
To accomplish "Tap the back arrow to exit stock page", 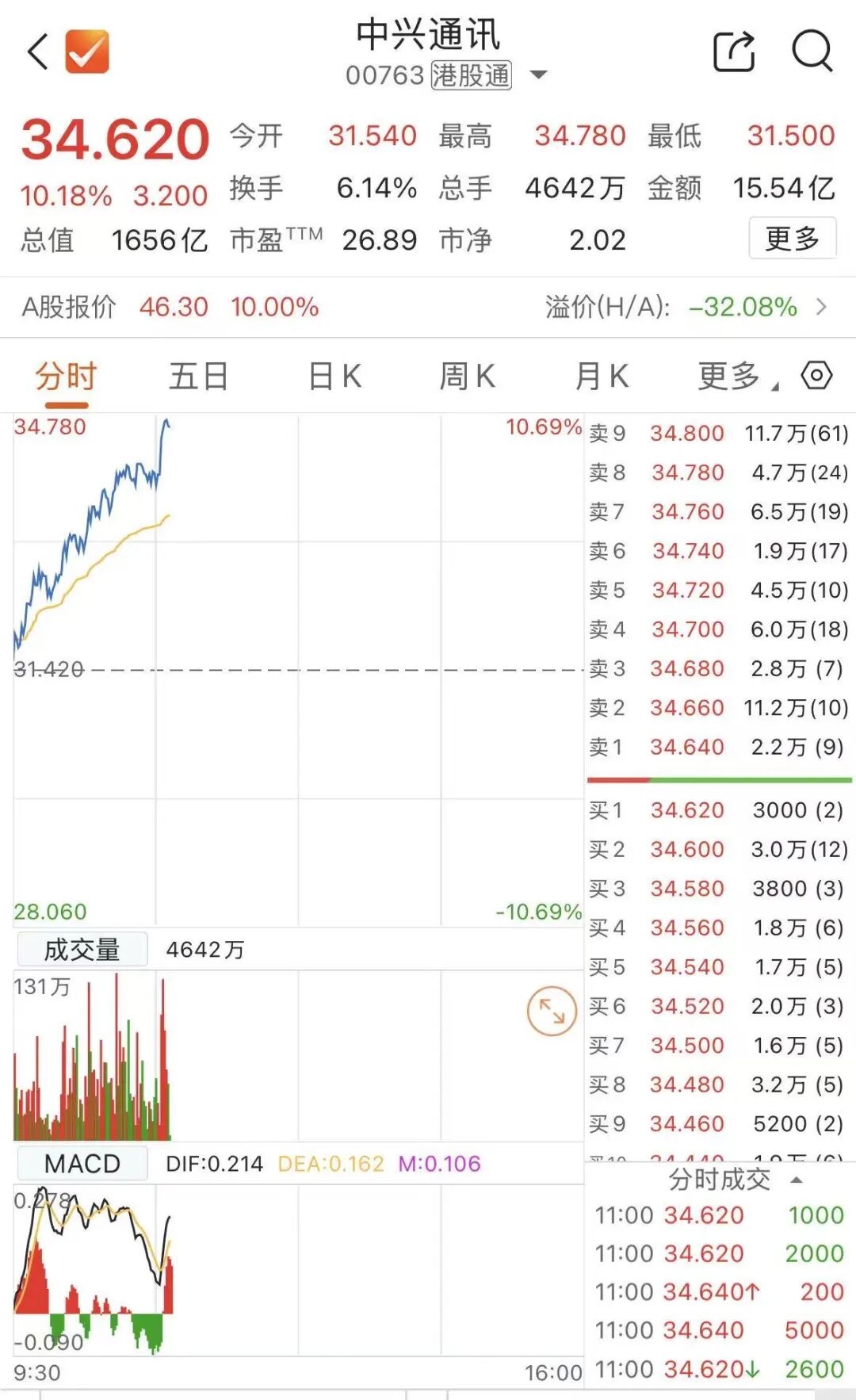I will [x=37, y=52].
